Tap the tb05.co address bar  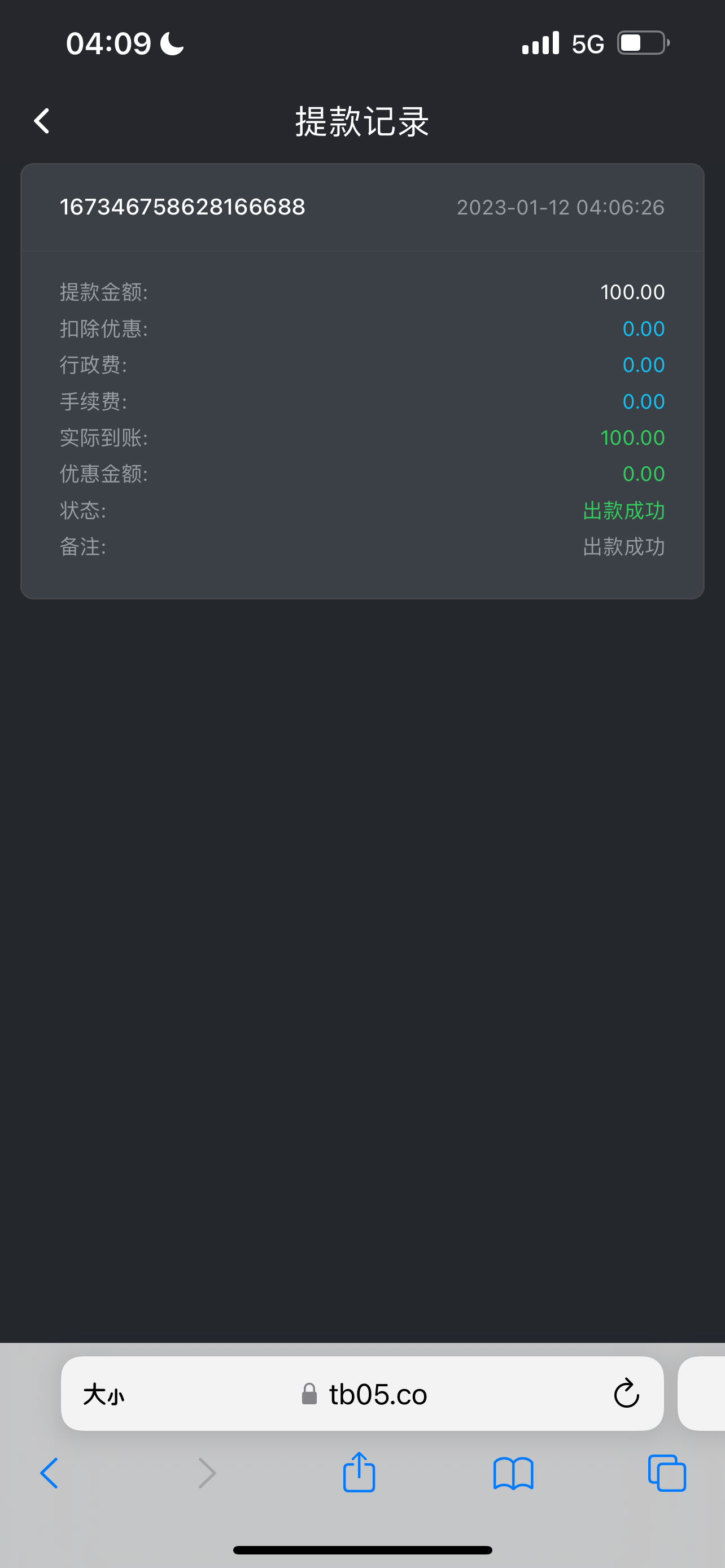377,1394
